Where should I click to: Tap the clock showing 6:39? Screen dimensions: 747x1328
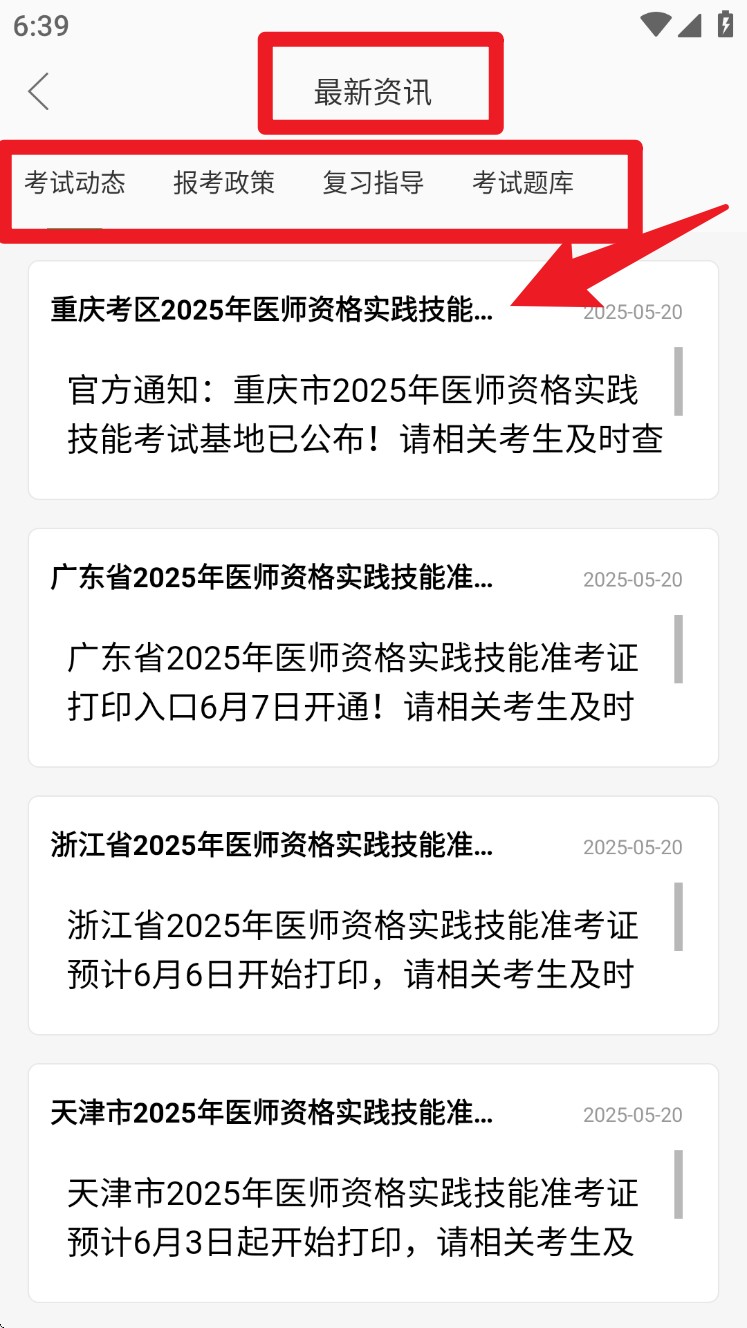[x=40, y=25]
